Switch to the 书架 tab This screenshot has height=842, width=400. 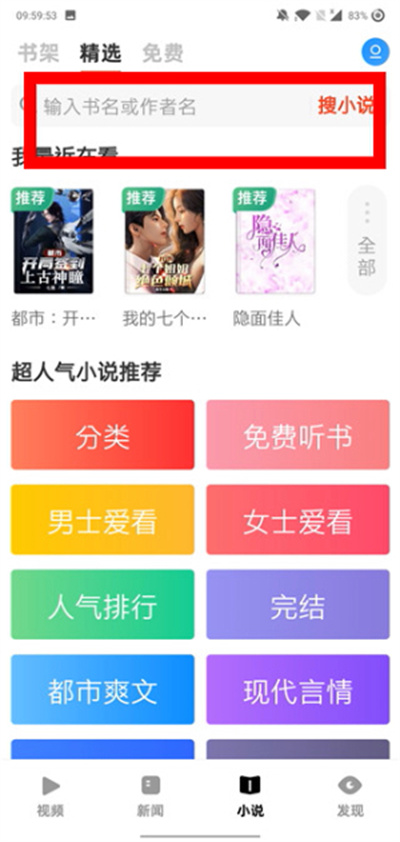(x=38, y=53)
